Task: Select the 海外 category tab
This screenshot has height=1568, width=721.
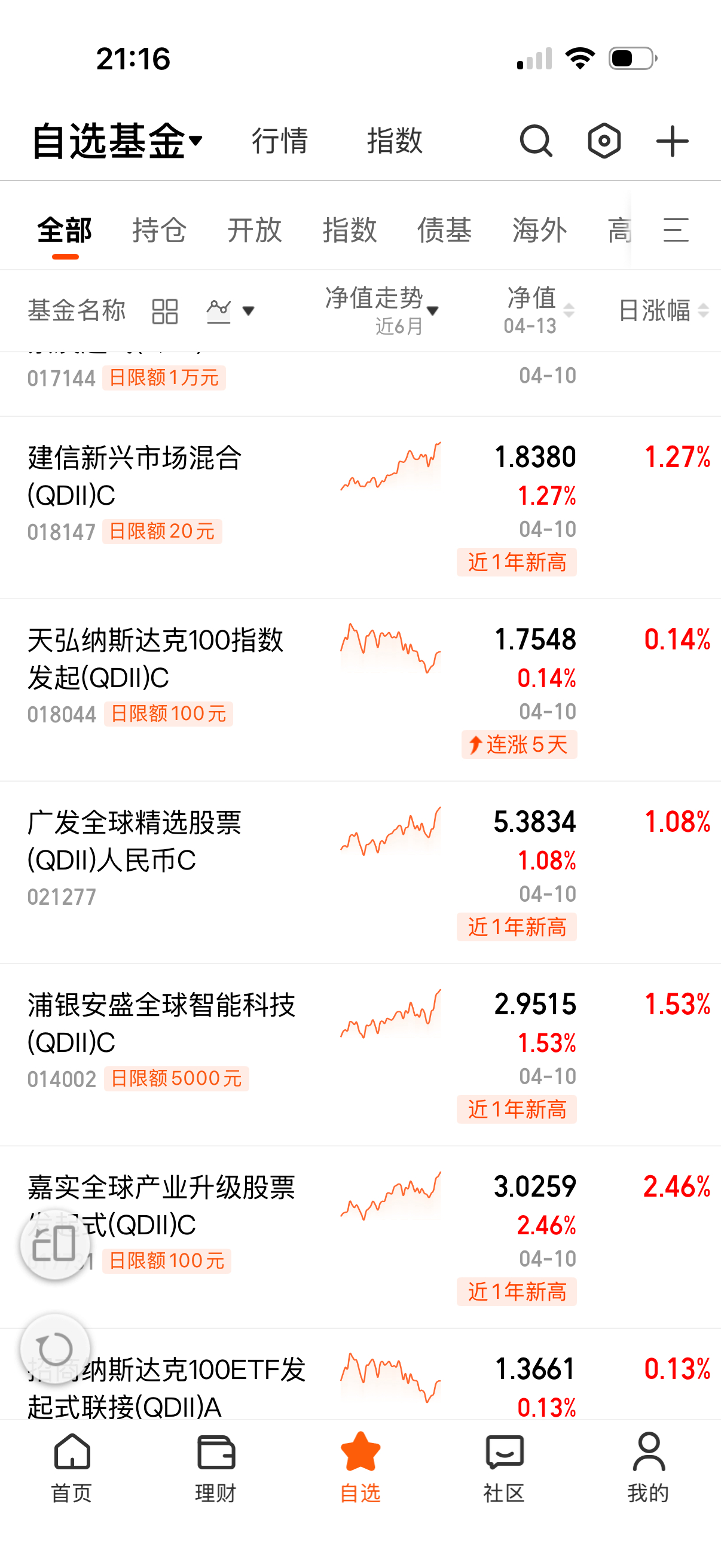Action: coord(539,230)
